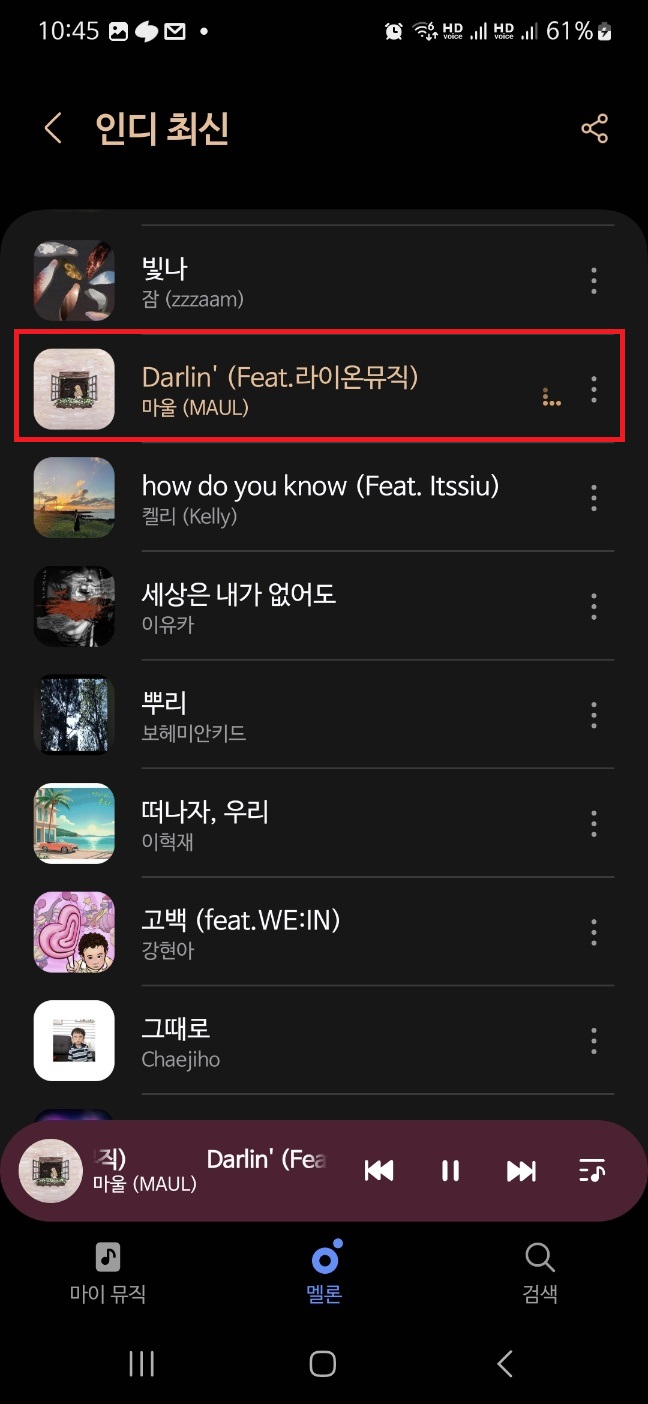Screen dimensions: 648x1404
Task: Open more options for 그때로
Action: [x=594, y=1041]
